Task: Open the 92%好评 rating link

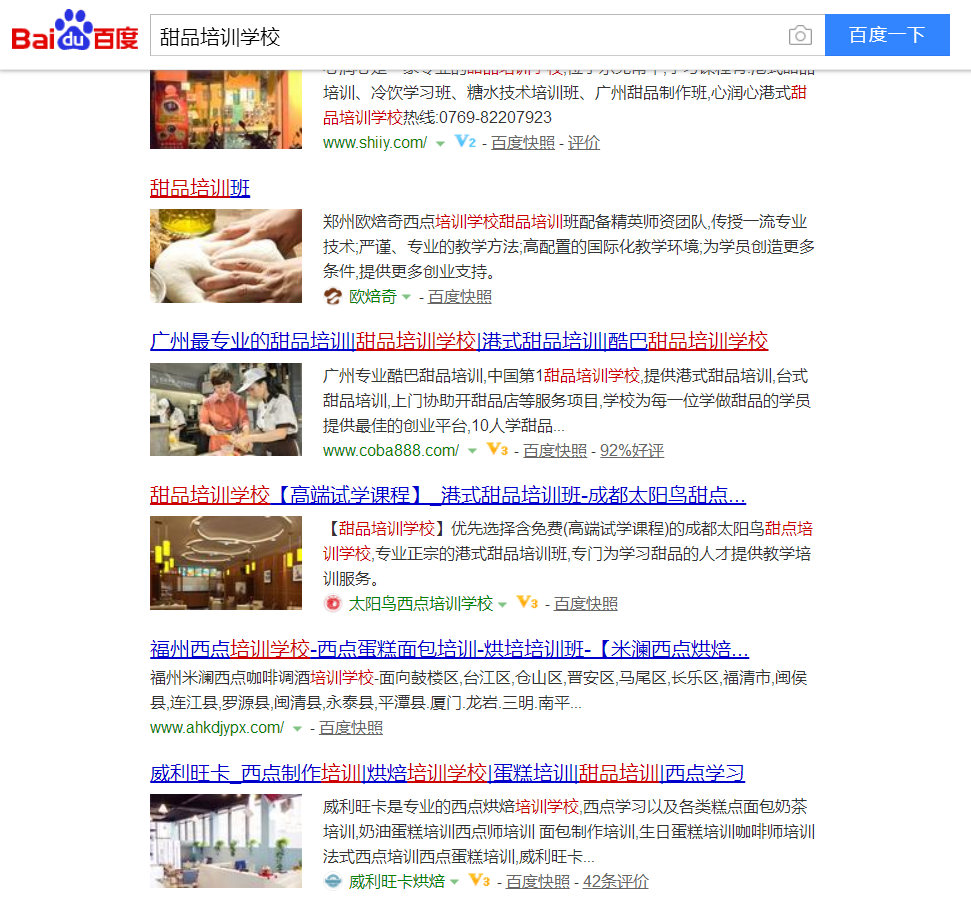Action: tap(632, 451)
